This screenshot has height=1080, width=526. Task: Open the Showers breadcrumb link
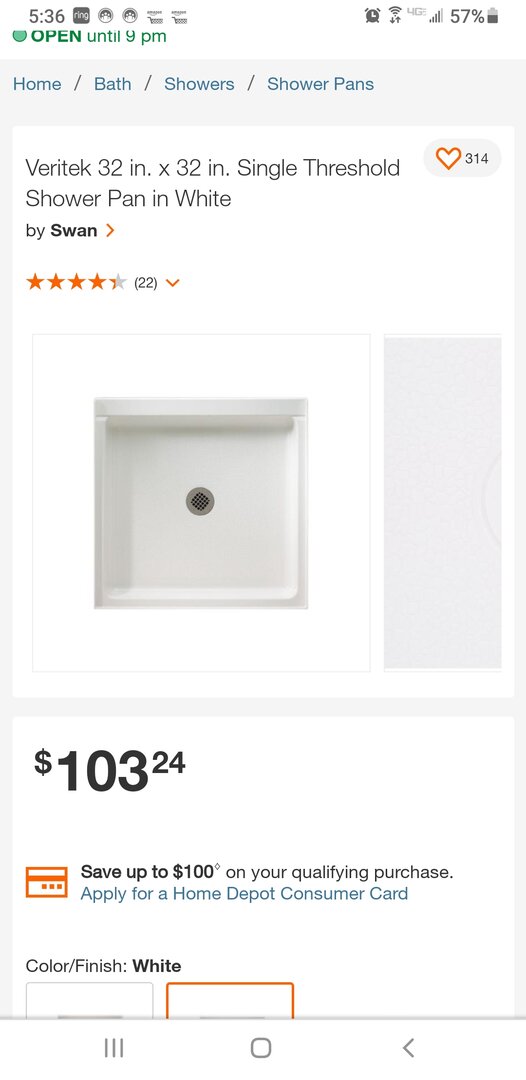coord(199,84)
